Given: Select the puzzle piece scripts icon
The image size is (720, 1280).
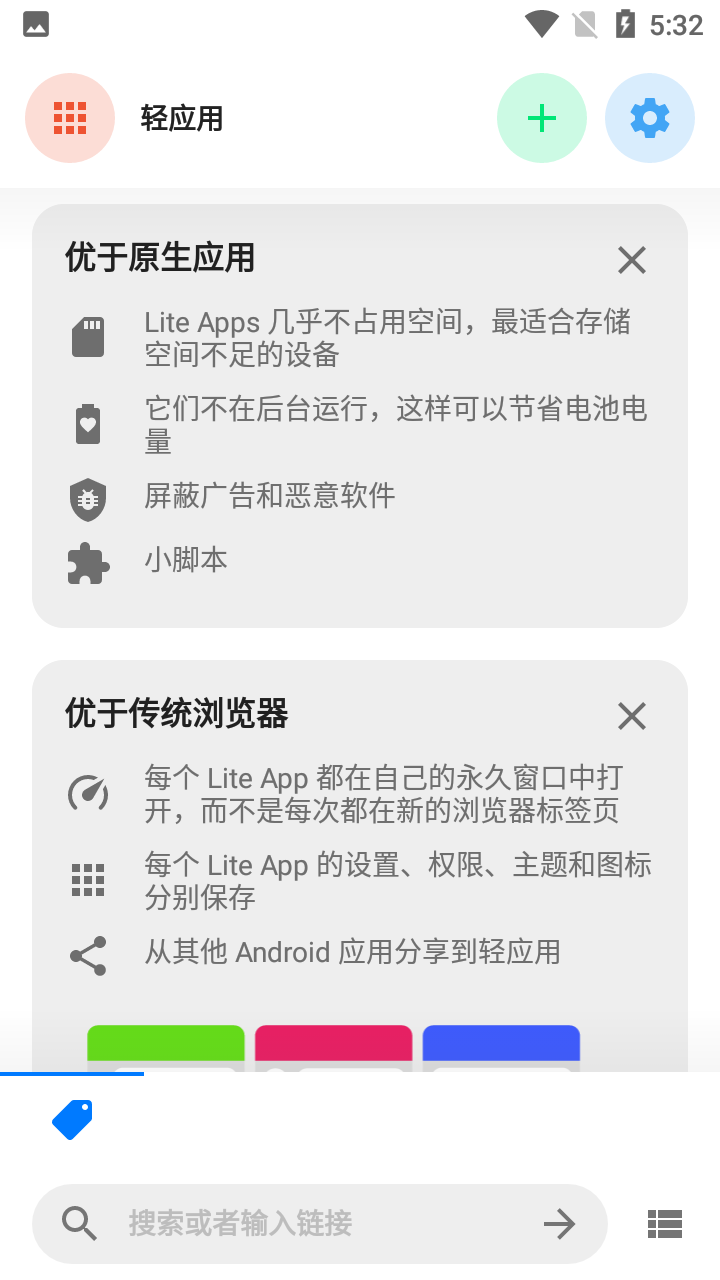Looking at the screenshot, I should [x=88, y=563].
